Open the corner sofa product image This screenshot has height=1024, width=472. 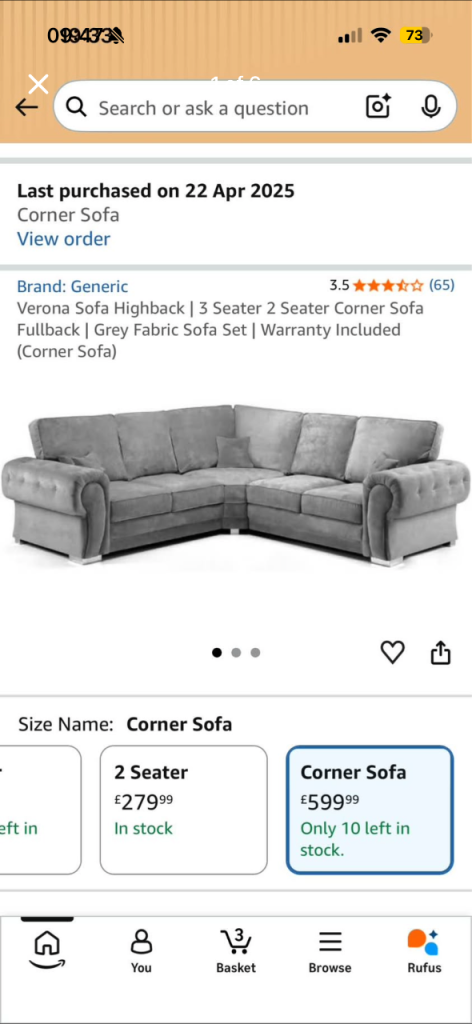(x=236, y=484)
